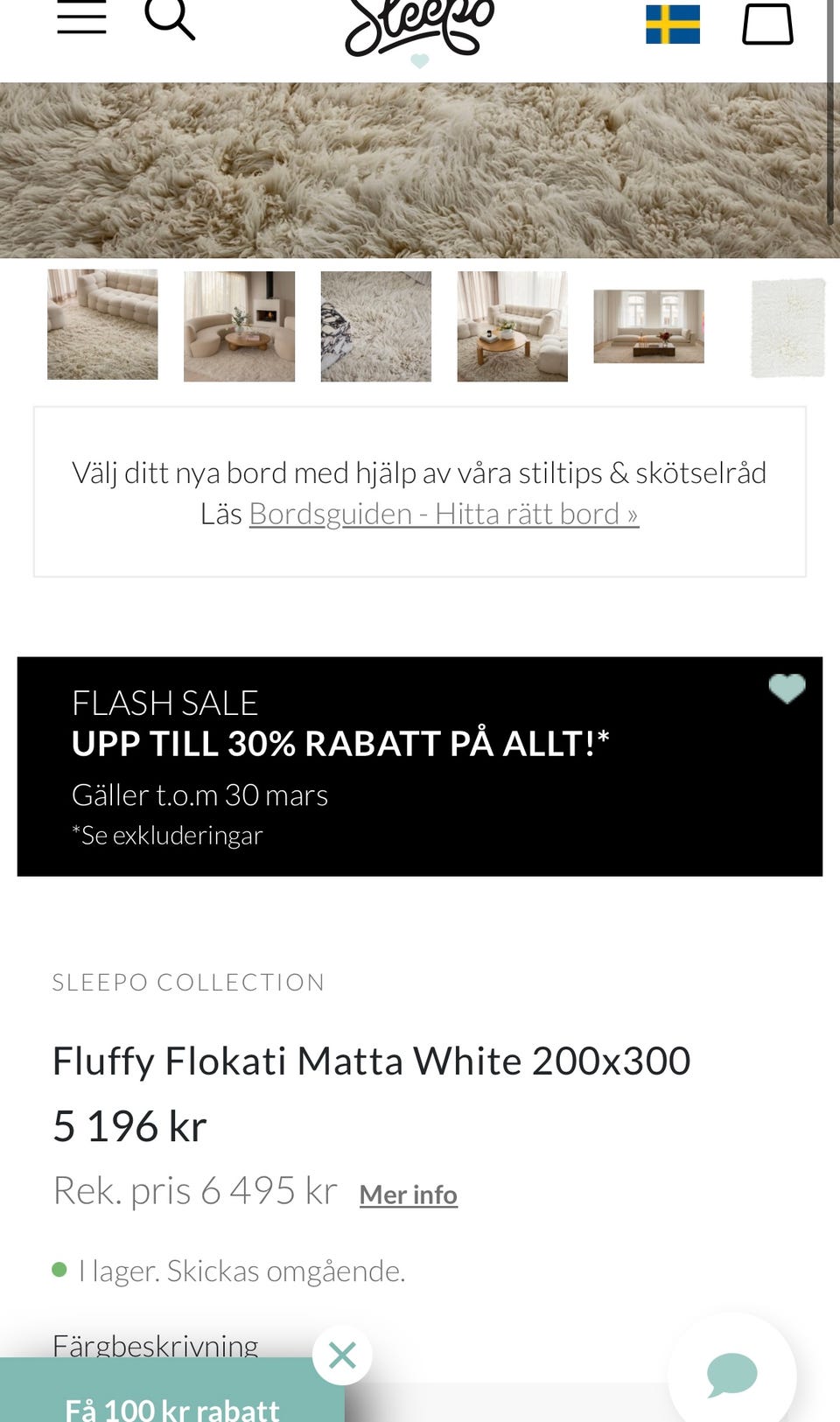Expand Se exkluderingar in flash sale banner
The height and width of the screenshot is (1422, 840).
point(167,835)
